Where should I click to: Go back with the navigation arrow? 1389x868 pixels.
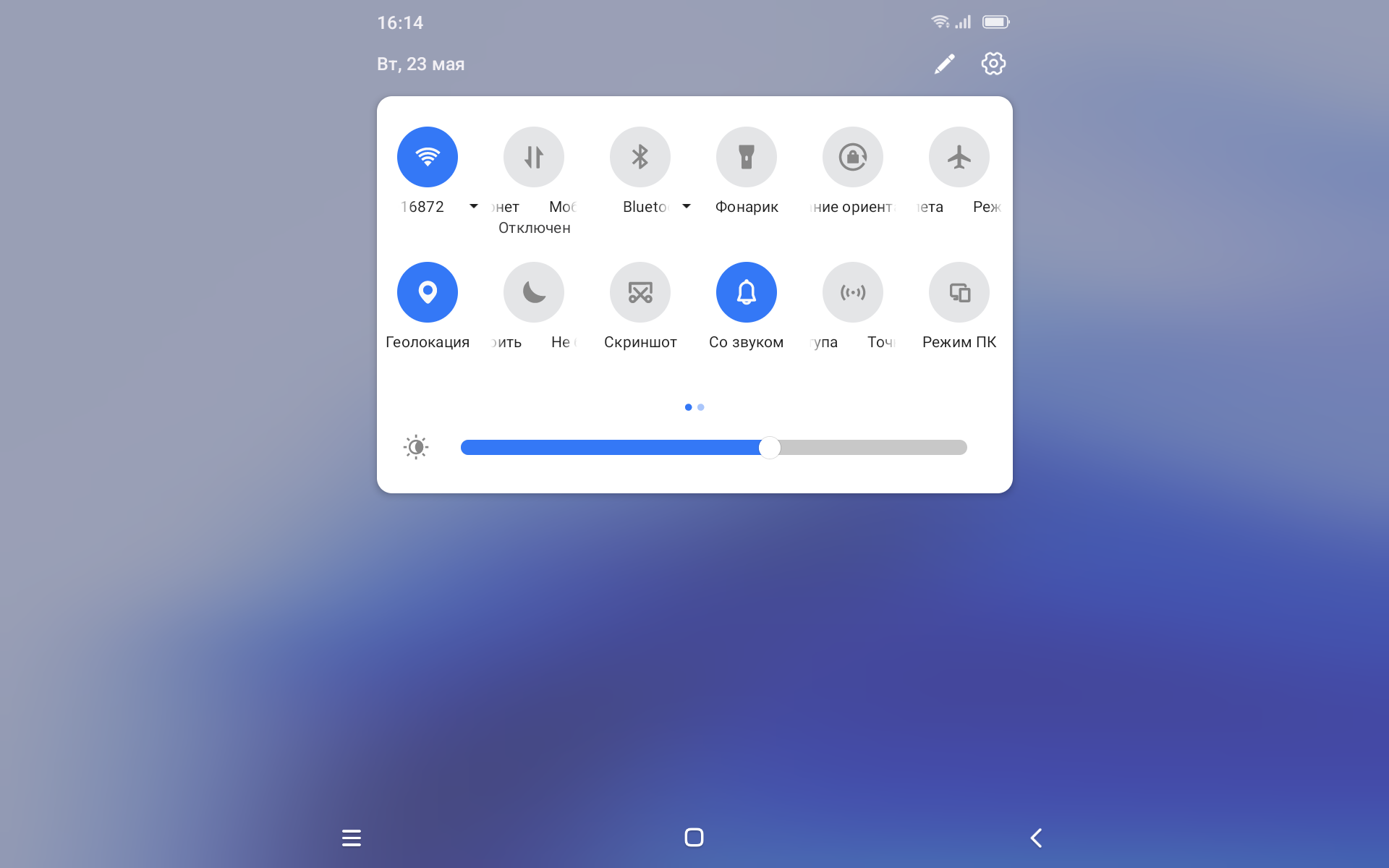pyautogui.click(x=1036, y=838)
